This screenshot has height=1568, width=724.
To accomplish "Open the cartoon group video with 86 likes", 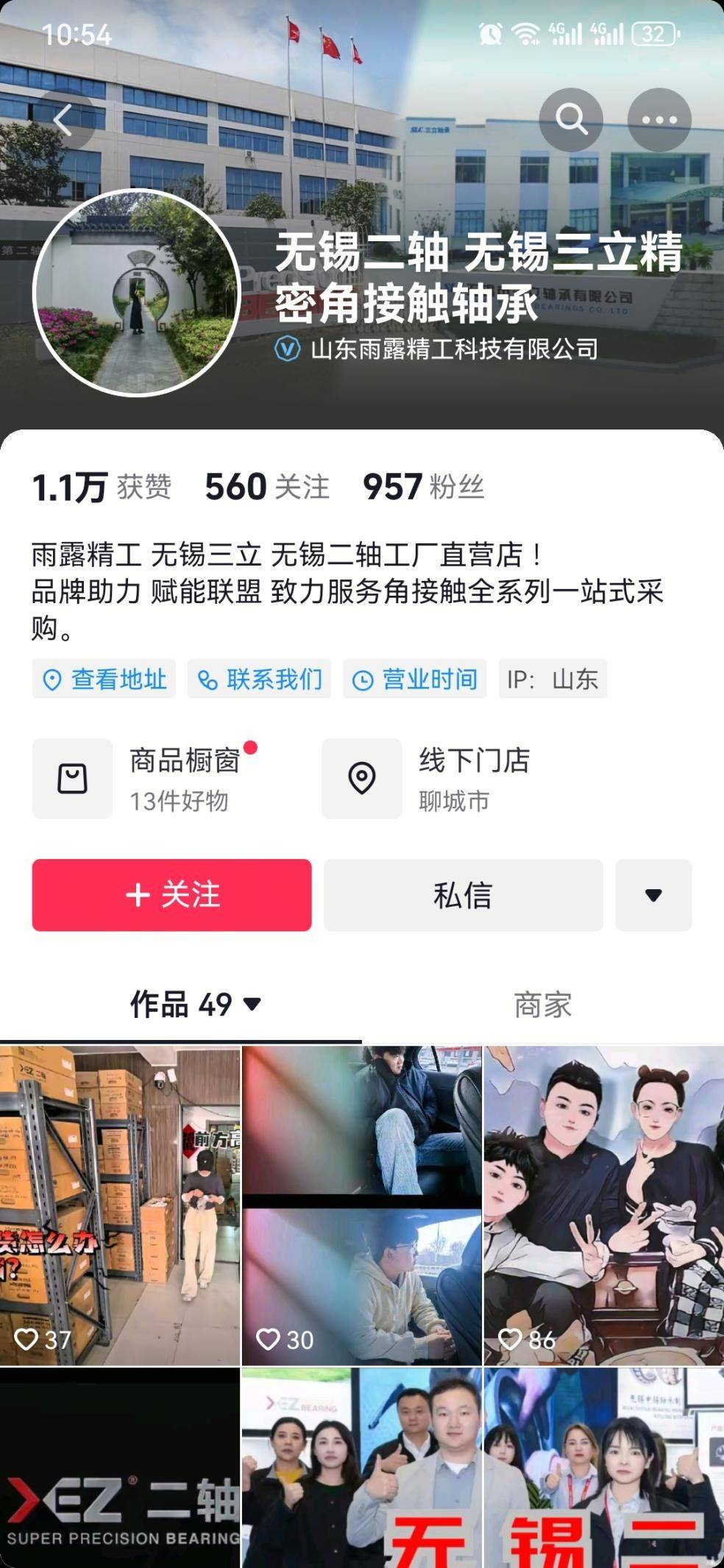I will click(x=603, y=1205).
